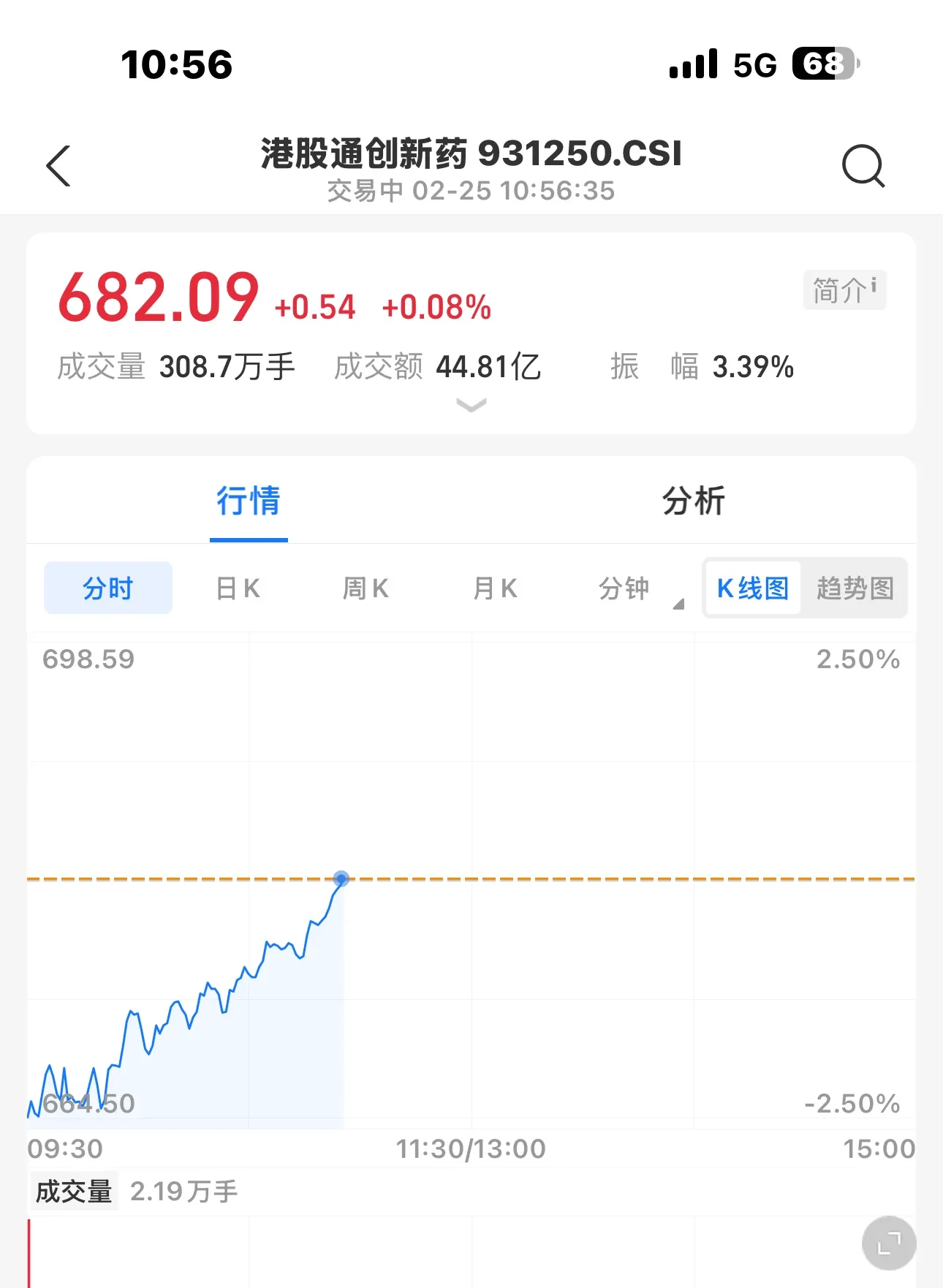Tap the back arrow to exit

(59, 166)
